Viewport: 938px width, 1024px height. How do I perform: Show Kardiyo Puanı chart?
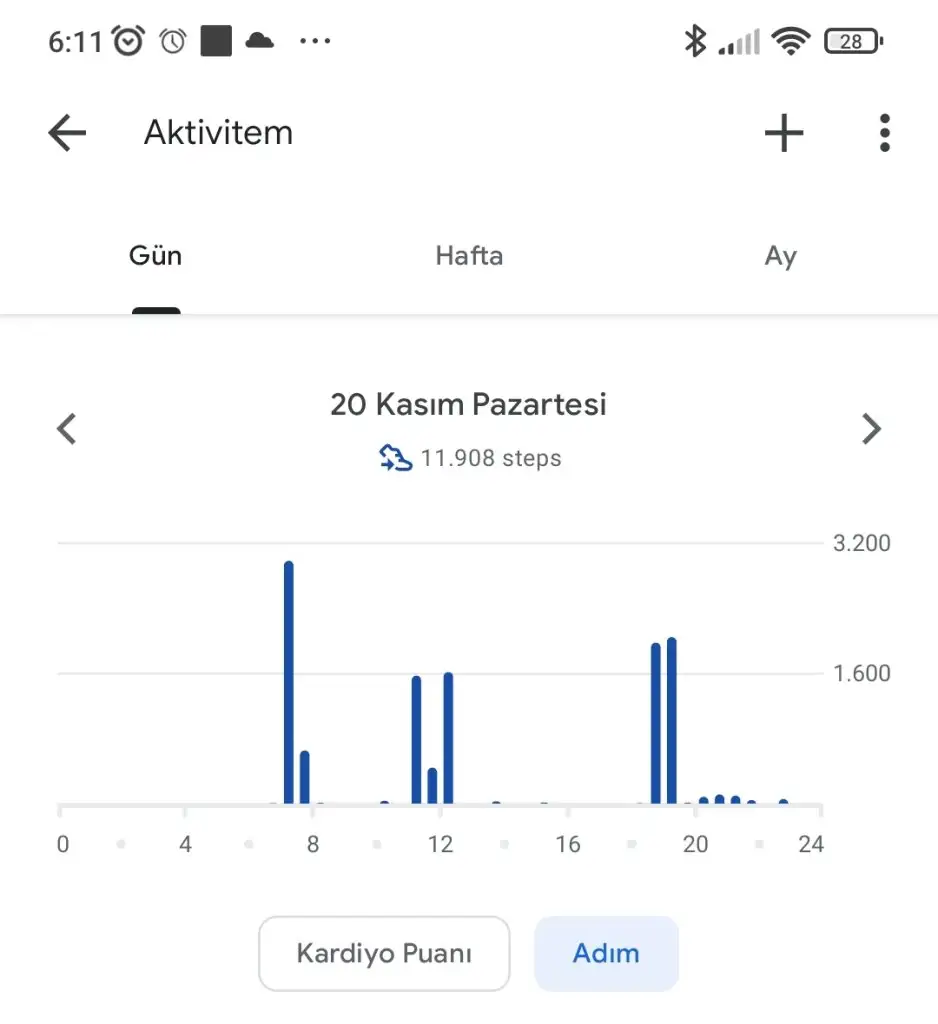(384, 953)
